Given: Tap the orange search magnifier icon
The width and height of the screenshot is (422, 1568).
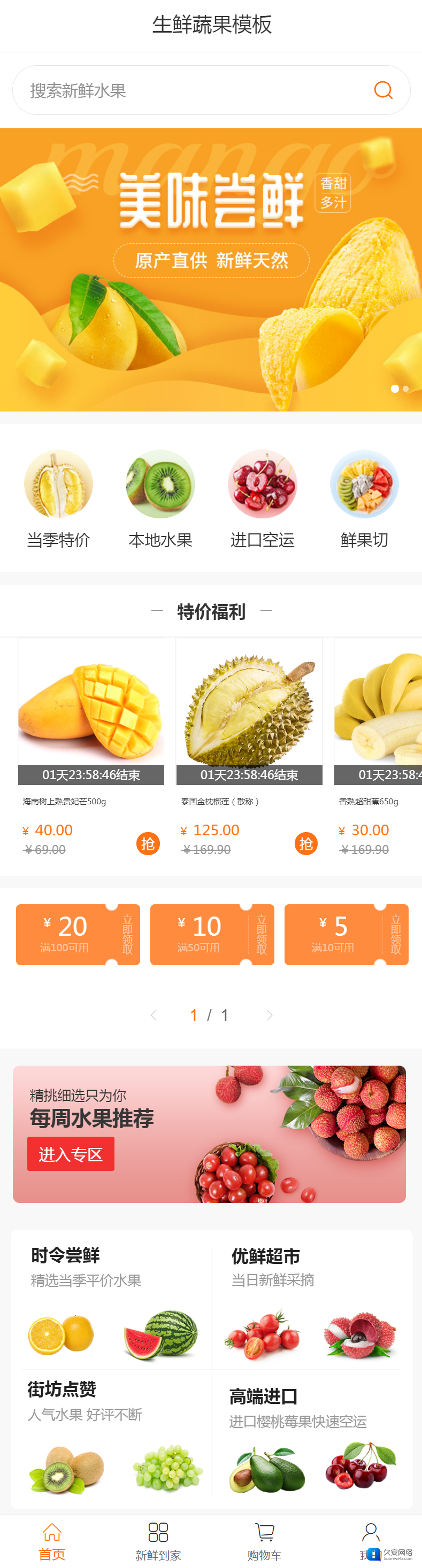Looking at the screenshot, I should coord(383,90).
